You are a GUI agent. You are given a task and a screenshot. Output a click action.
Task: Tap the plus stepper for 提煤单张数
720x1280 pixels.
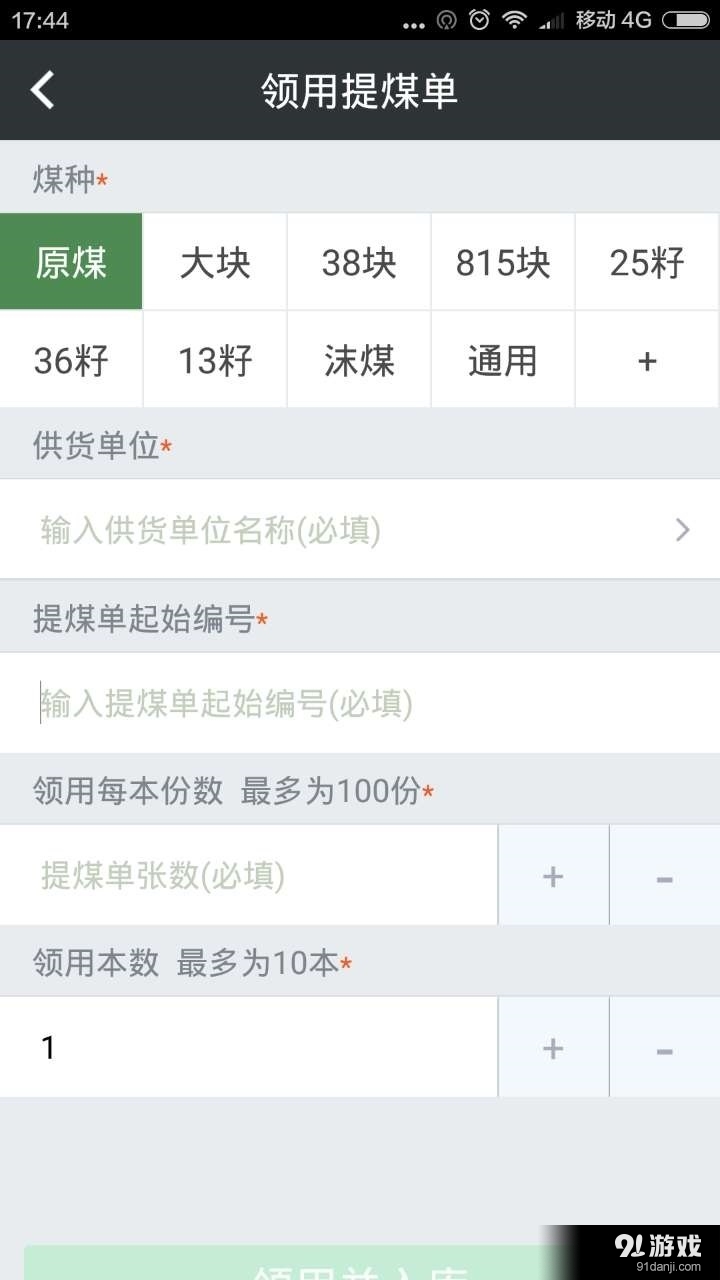pyautogui.click(x=552, y=875)
